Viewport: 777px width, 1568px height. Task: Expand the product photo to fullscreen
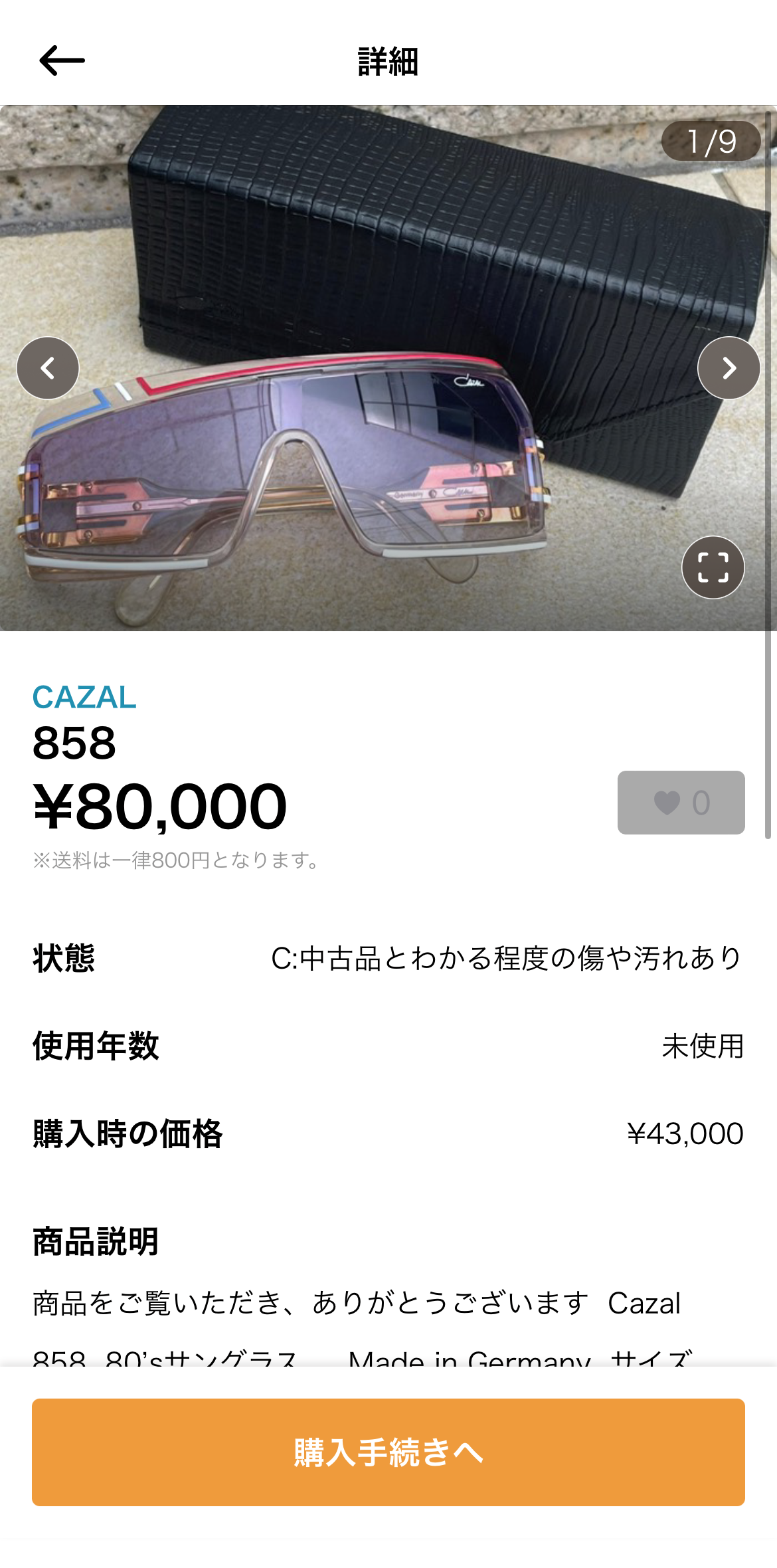pos(713,567)
